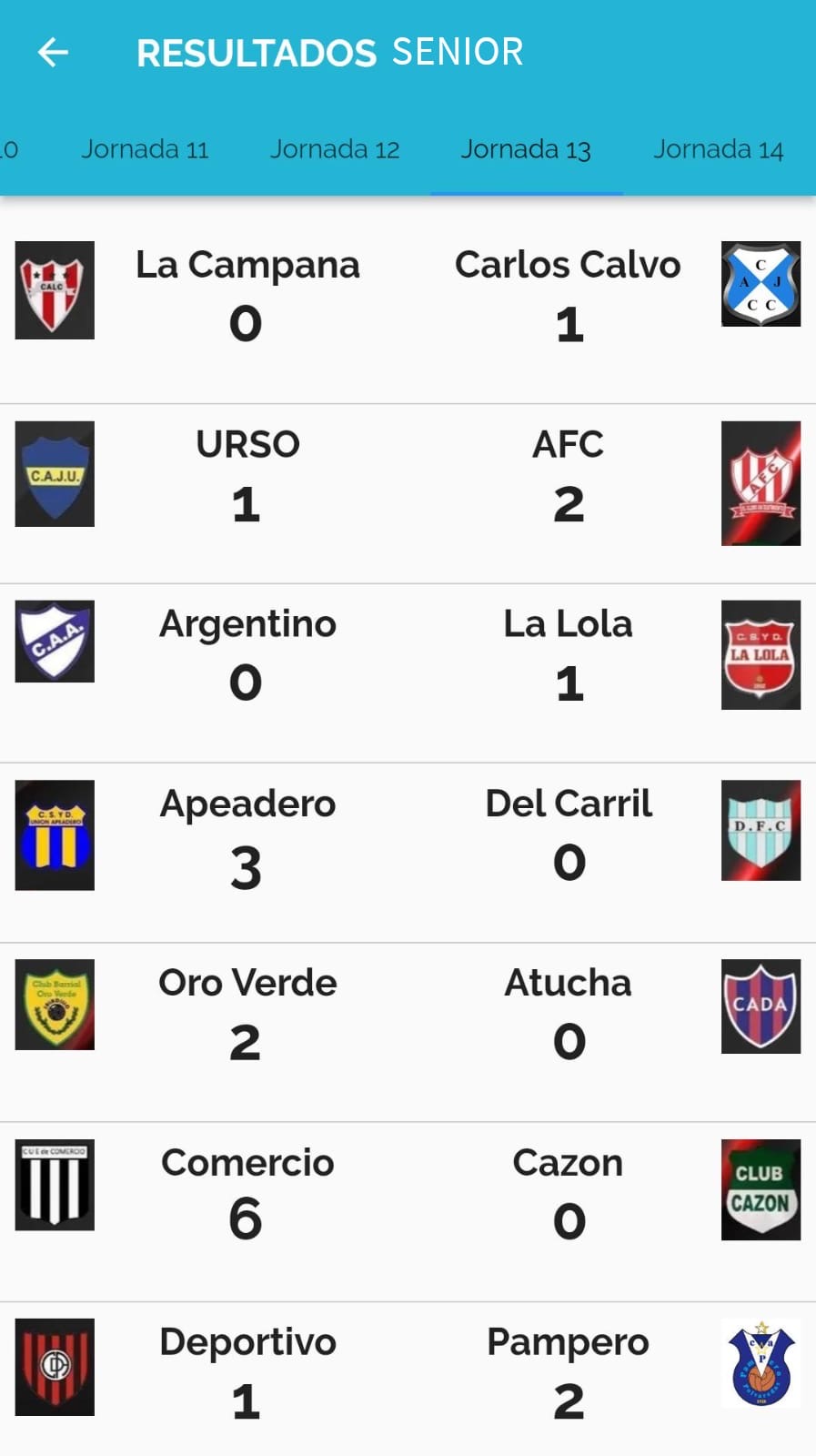Switch to the Jornada 14 tab
This screenshot has height=1456, width=816.
tap(719, 149)
